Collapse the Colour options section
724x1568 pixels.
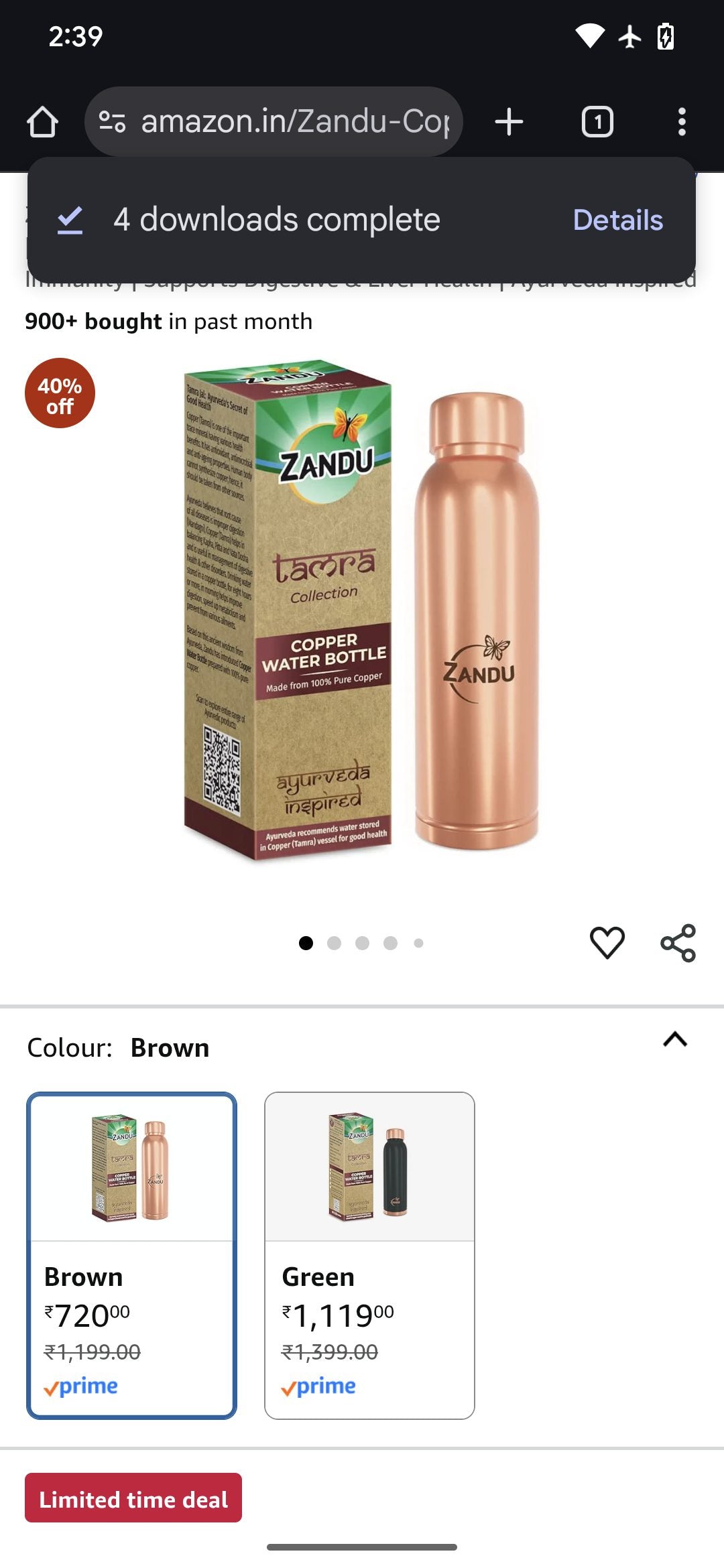click(x=675, y=1039)
